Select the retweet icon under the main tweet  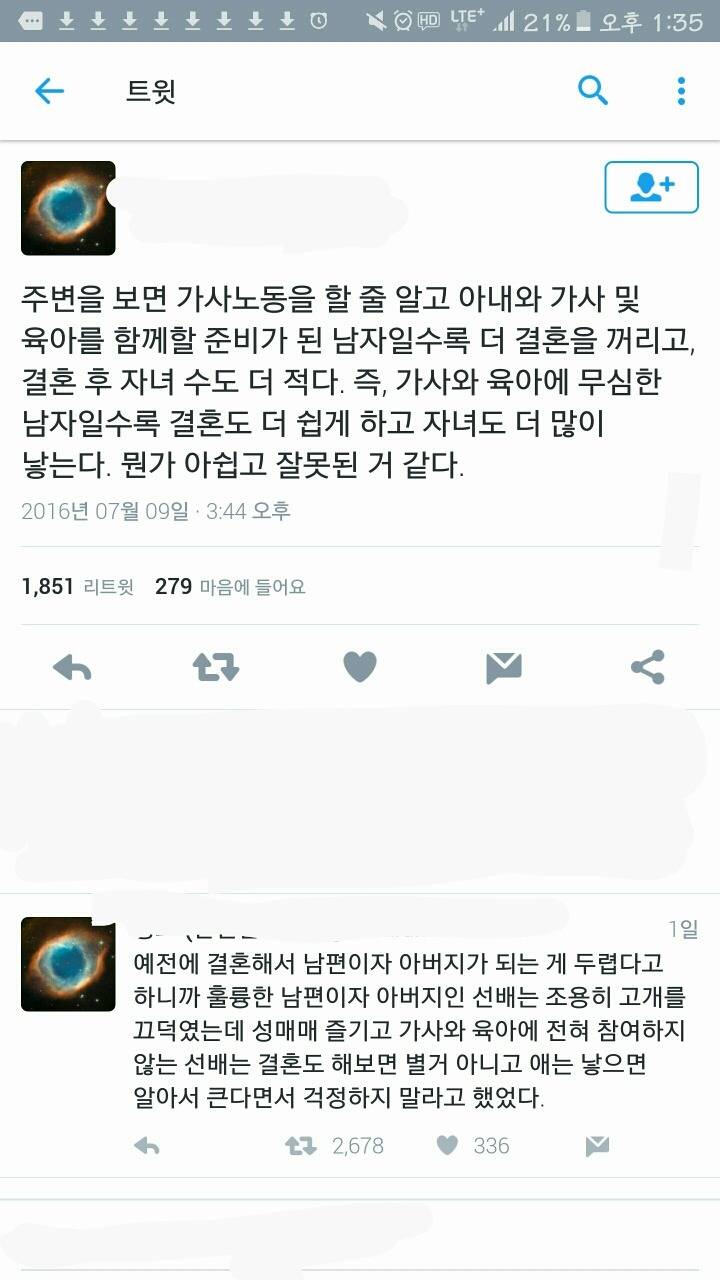click(213, 665)
